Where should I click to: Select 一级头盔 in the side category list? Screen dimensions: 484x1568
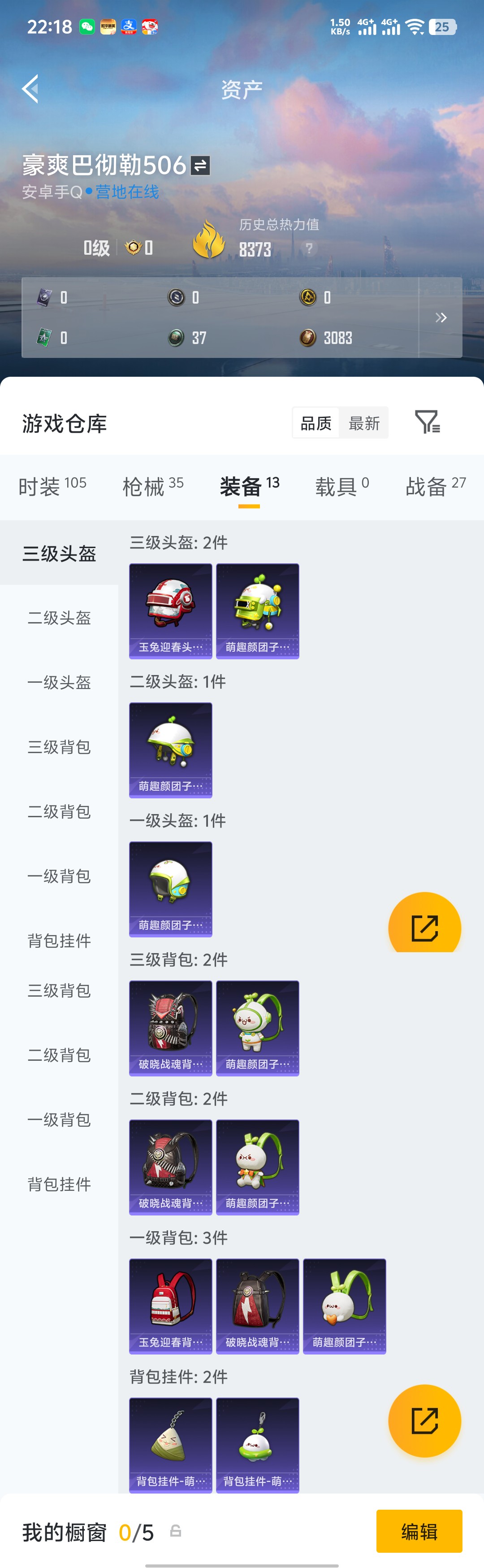59,682
